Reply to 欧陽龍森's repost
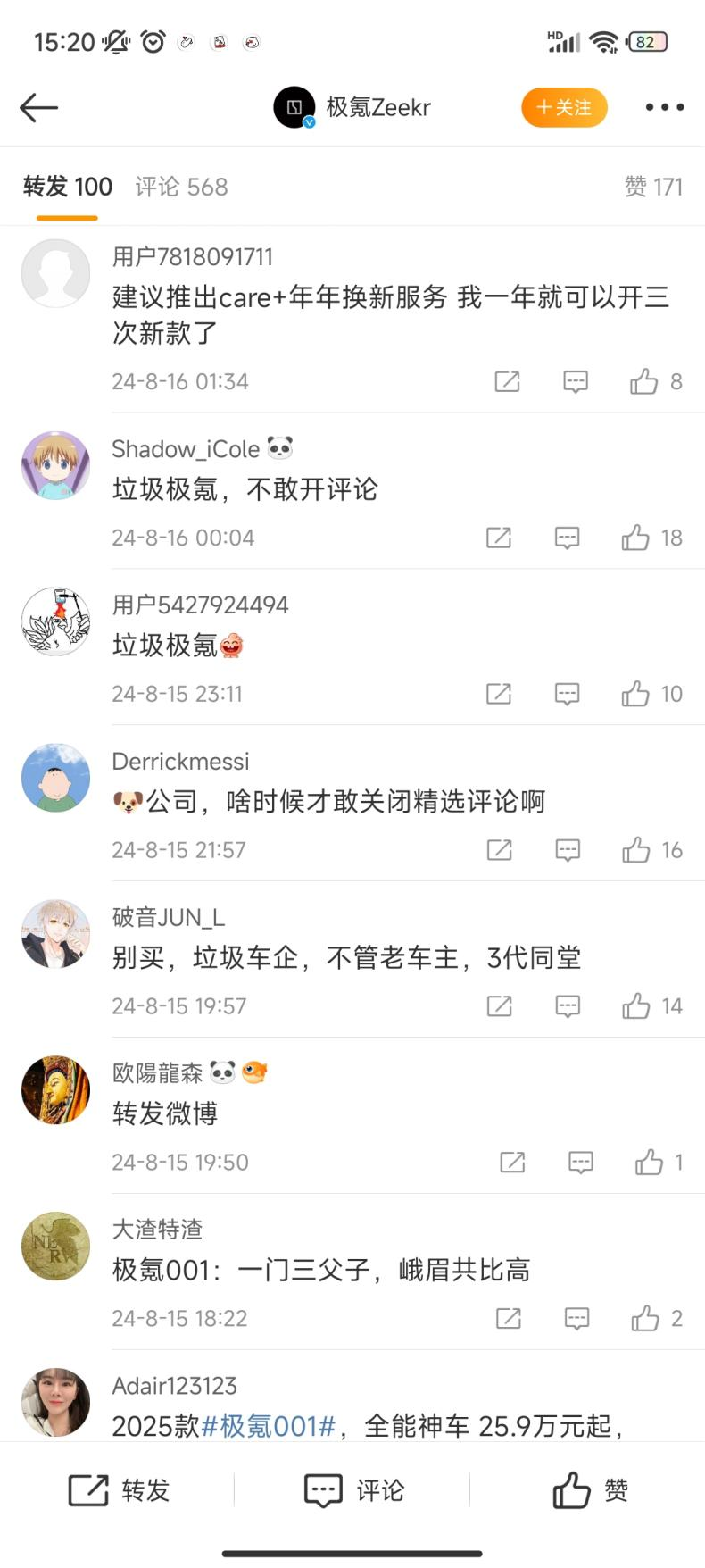Viewport: 705px width, 1568px height. click(x=581, y=1163)
